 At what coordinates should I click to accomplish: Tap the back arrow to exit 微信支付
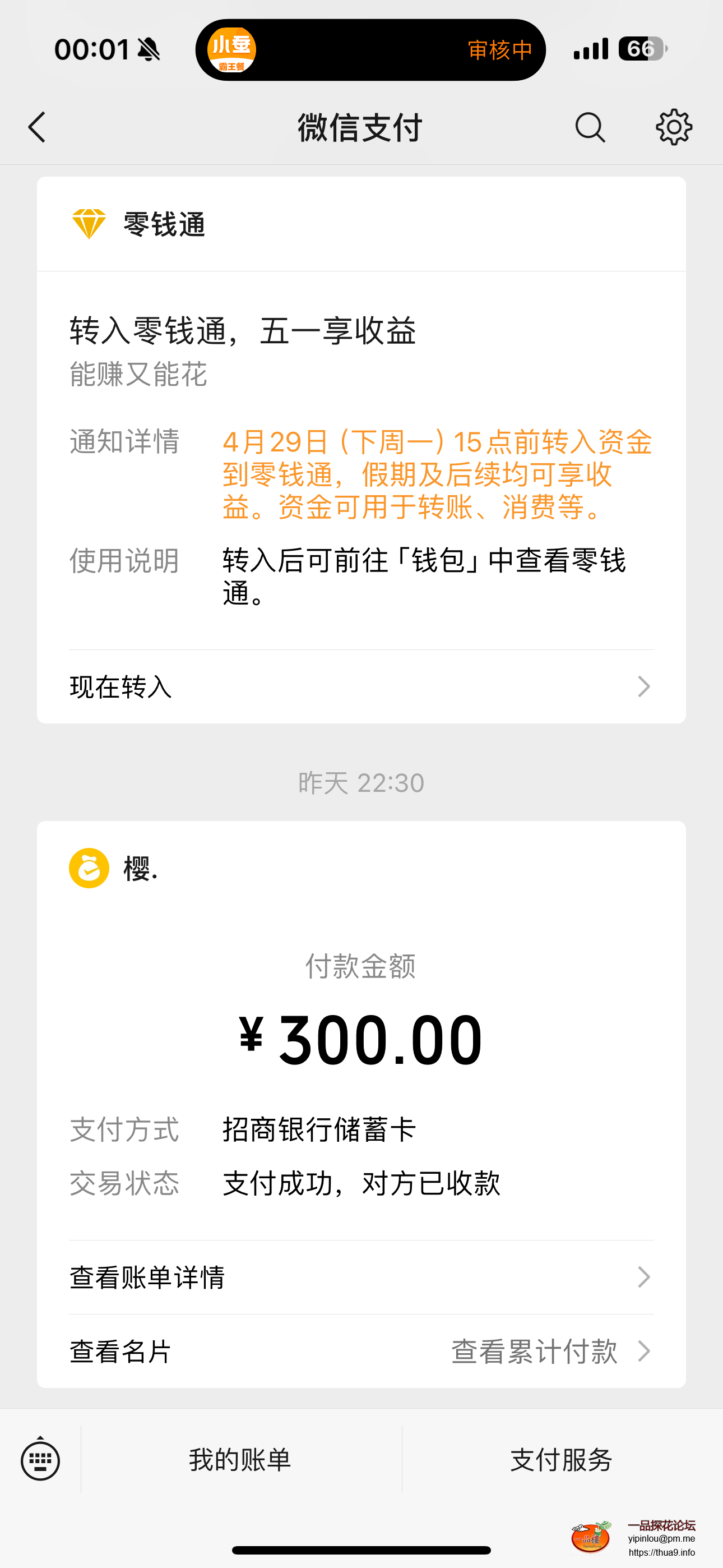click(36, 128)
